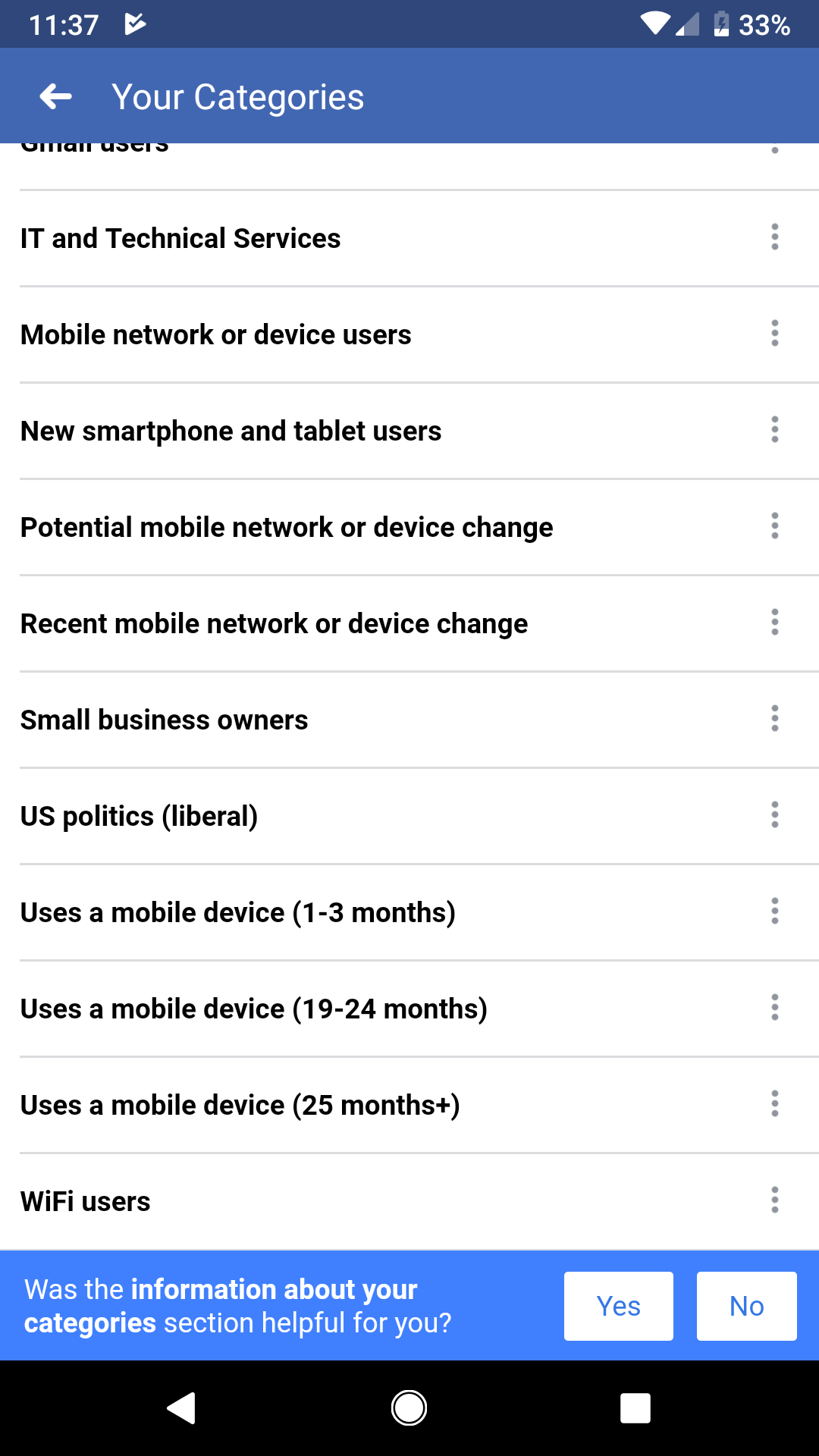Tap the system home button
Viewport: 819px width, 1456px height.
tap(409, 1408)
